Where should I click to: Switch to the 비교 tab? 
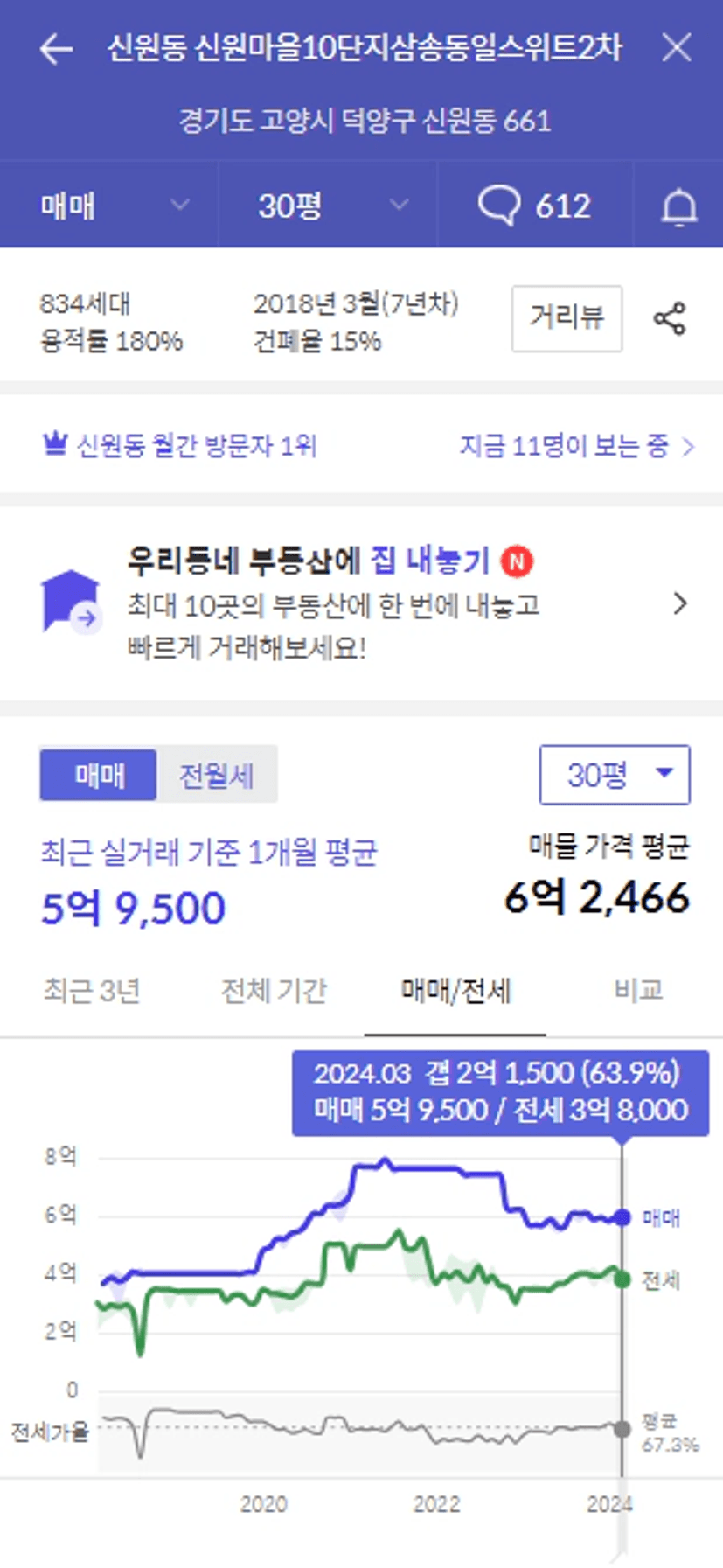pos(638,991)
